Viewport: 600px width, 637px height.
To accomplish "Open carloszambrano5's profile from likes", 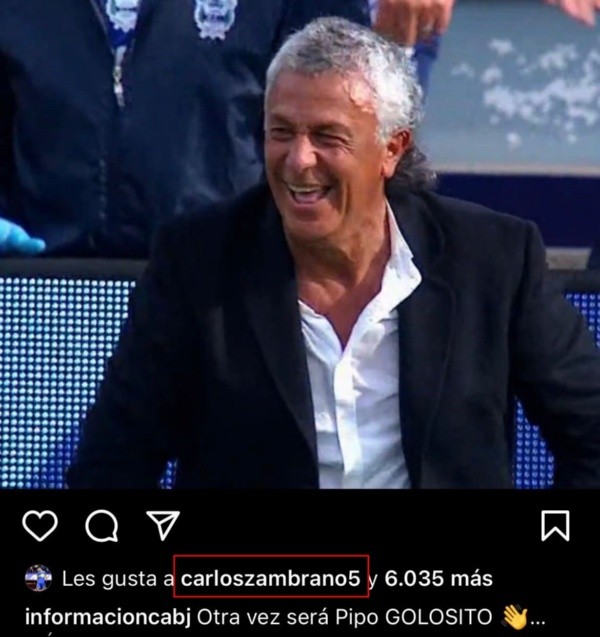I will tap(271, 578).
